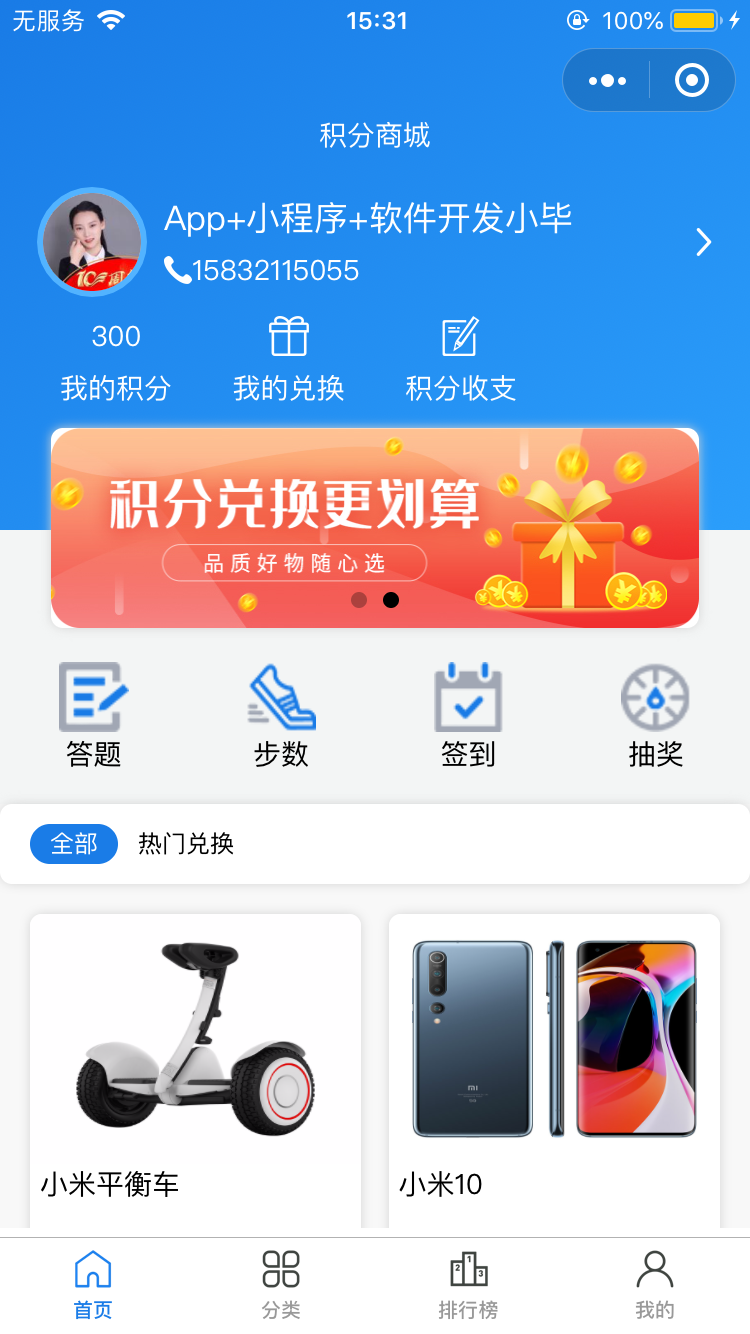The height and width of the screenshot is (1334, 750).
Task: Open the 答题 quiz feature
Action: [93, 712]
